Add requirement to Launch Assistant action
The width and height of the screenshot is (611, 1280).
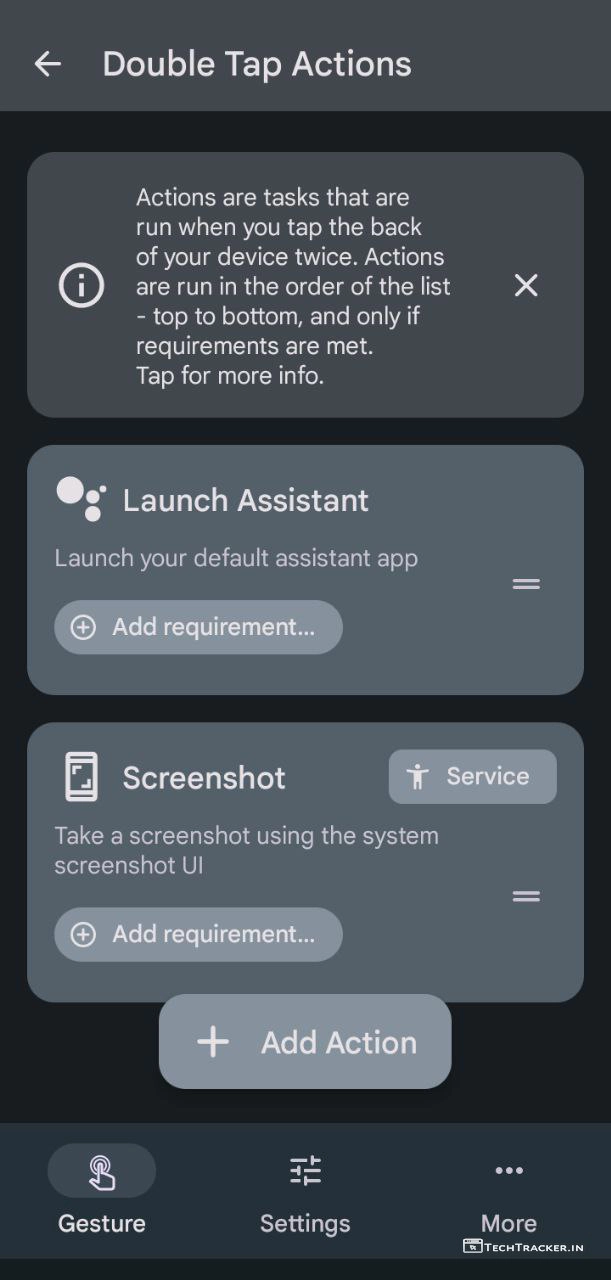click(198, 627)
